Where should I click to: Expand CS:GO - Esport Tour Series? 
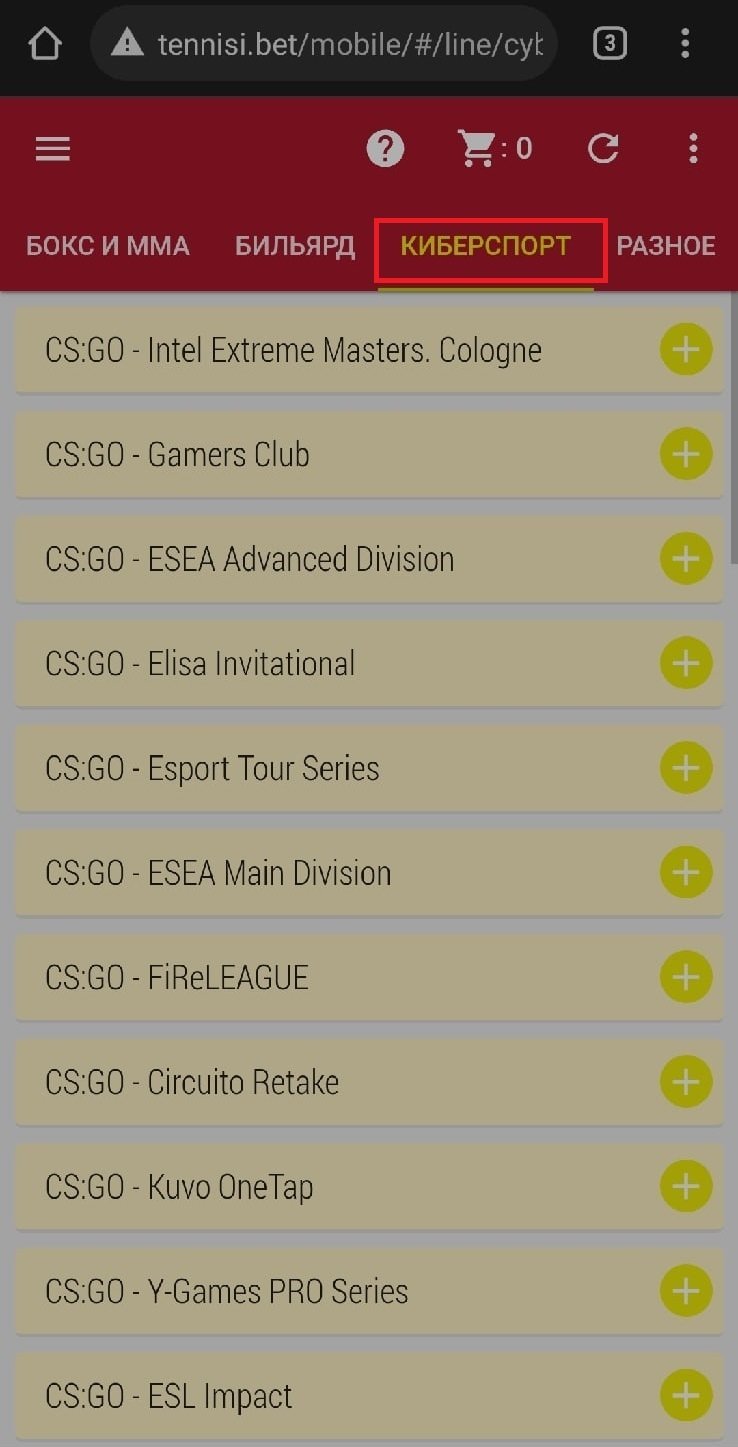(x=685, y=768)
